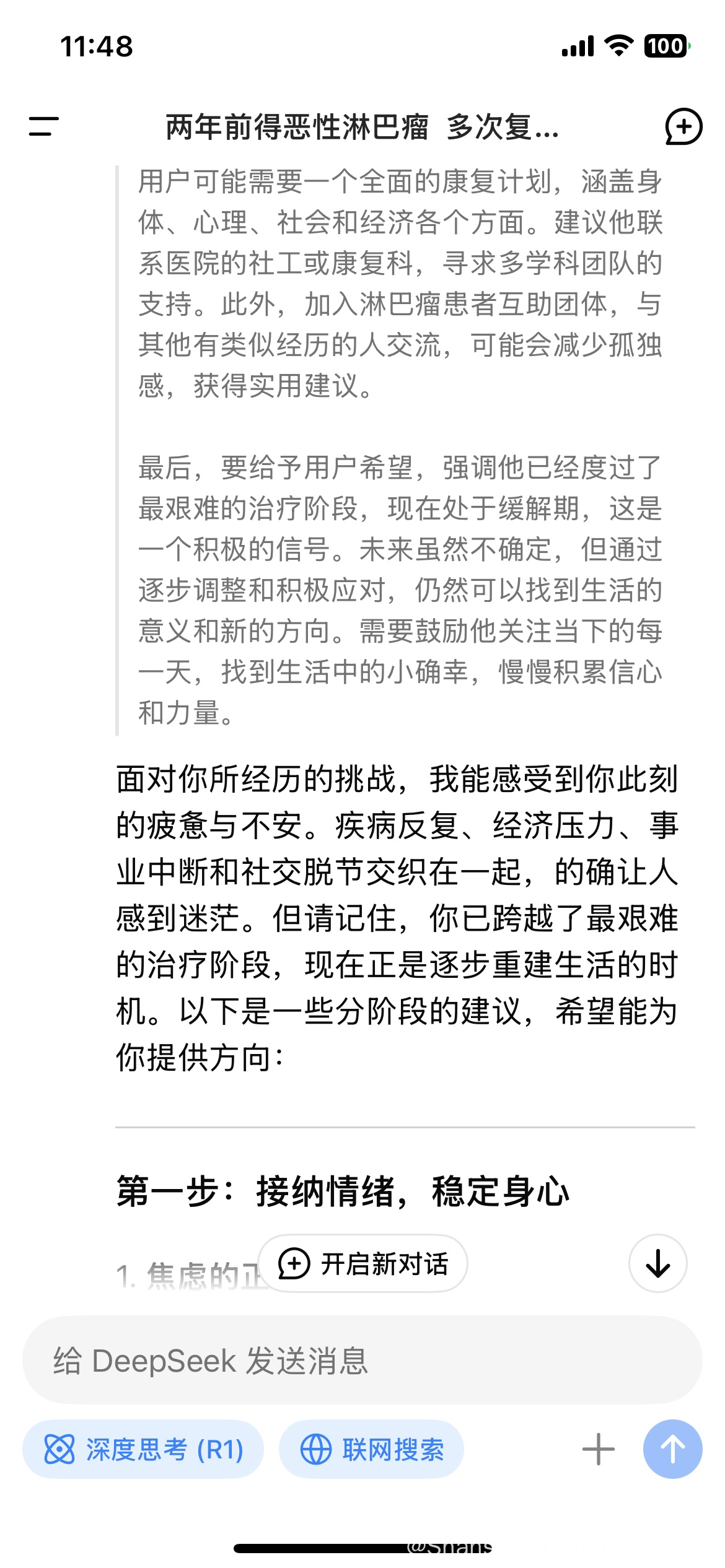Screen dimensions: 725x1568
Task: Jump to bottom with the down arrow
Action: click(658, 1263)
